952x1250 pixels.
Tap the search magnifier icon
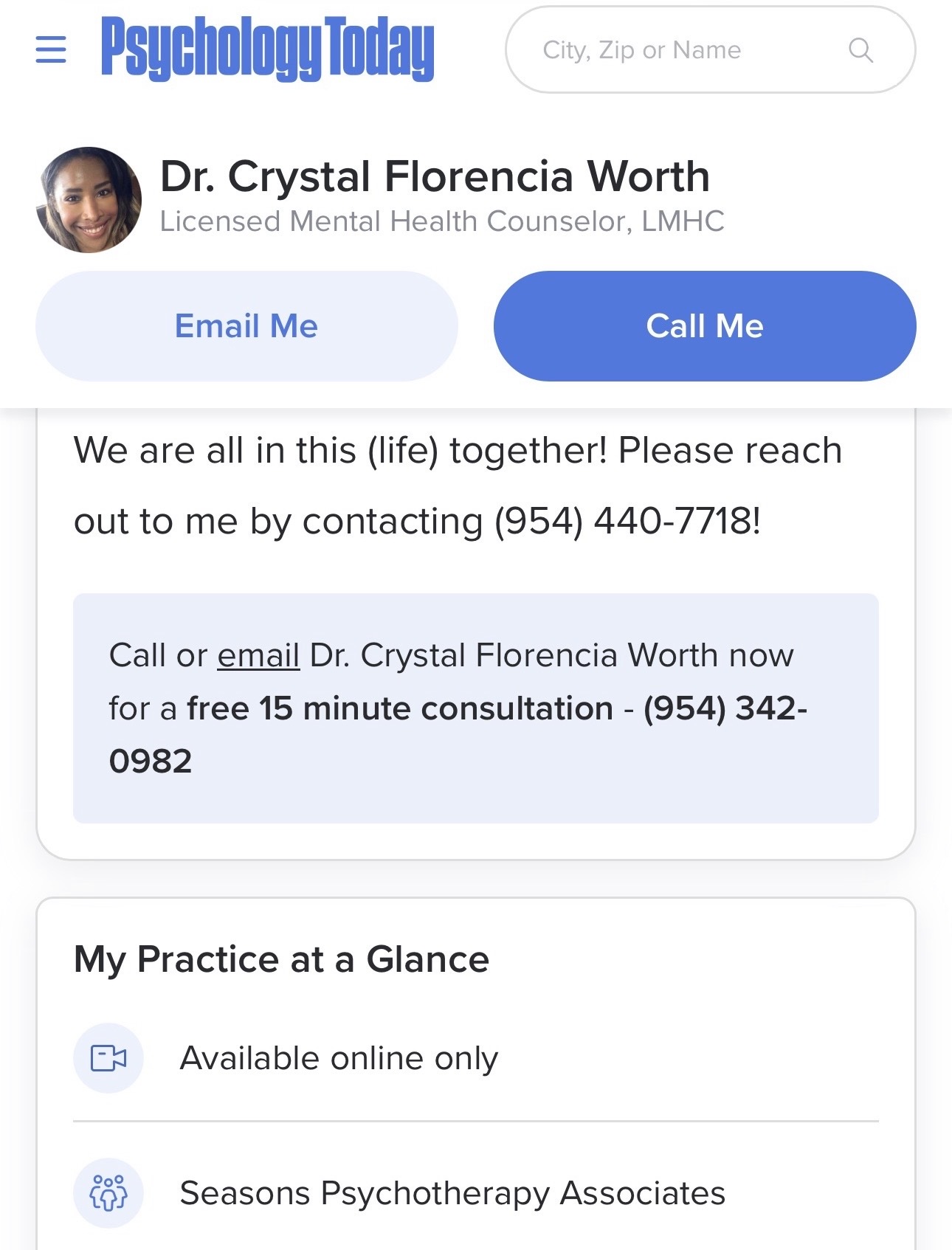coord(860,50)
